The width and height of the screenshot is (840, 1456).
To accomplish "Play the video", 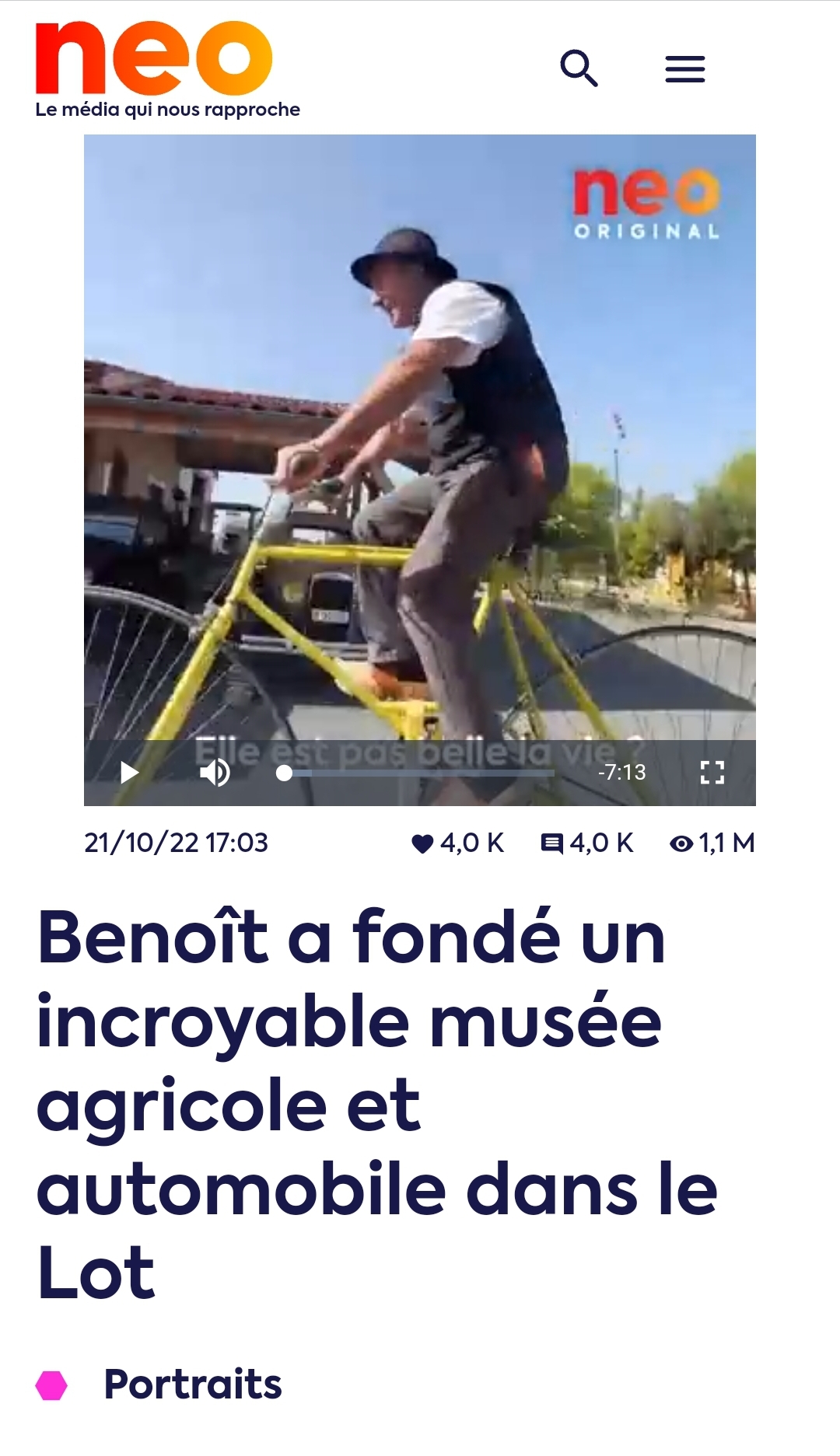I will (130, 773).
